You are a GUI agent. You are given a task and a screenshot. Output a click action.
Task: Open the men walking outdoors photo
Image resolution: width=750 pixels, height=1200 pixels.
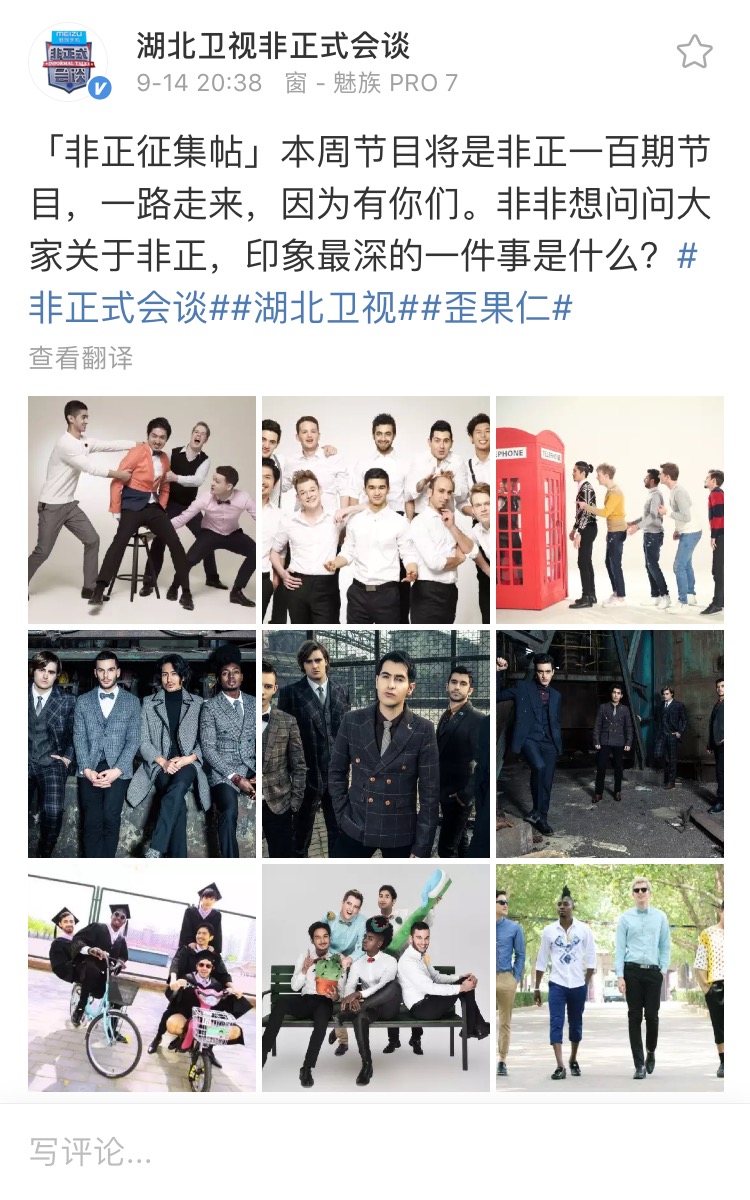(610, 978)
